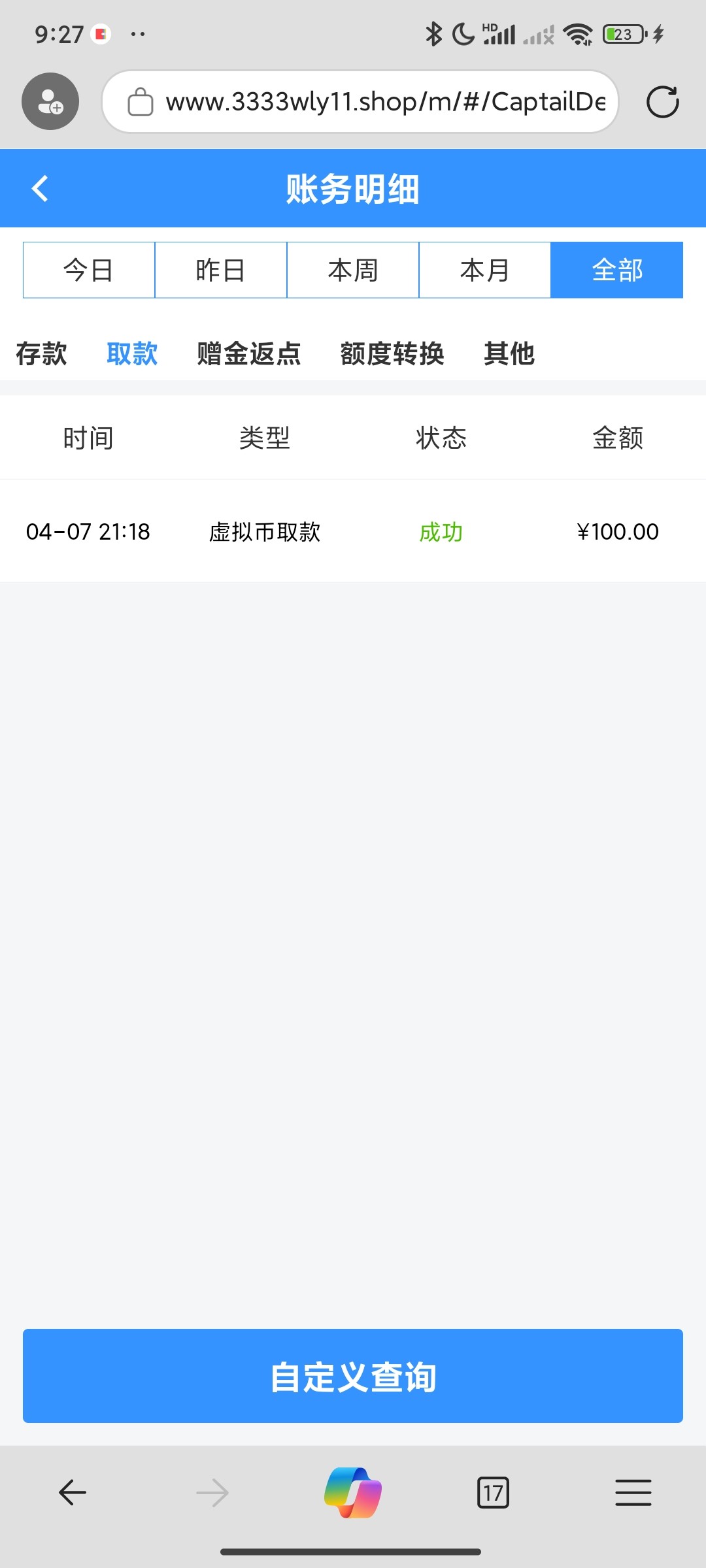Filter records by 本周

pyautogui.click(x=353, y=270)
